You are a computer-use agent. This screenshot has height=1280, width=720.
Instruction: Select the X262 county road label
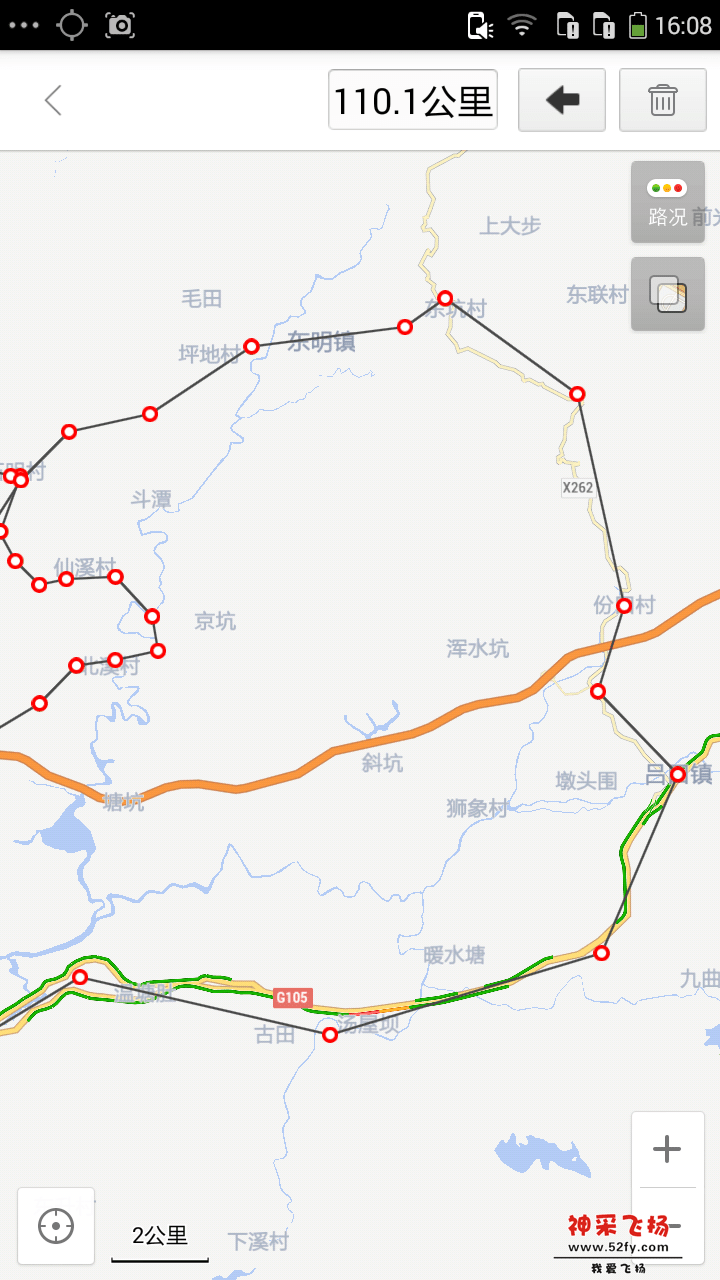(577, 487)
